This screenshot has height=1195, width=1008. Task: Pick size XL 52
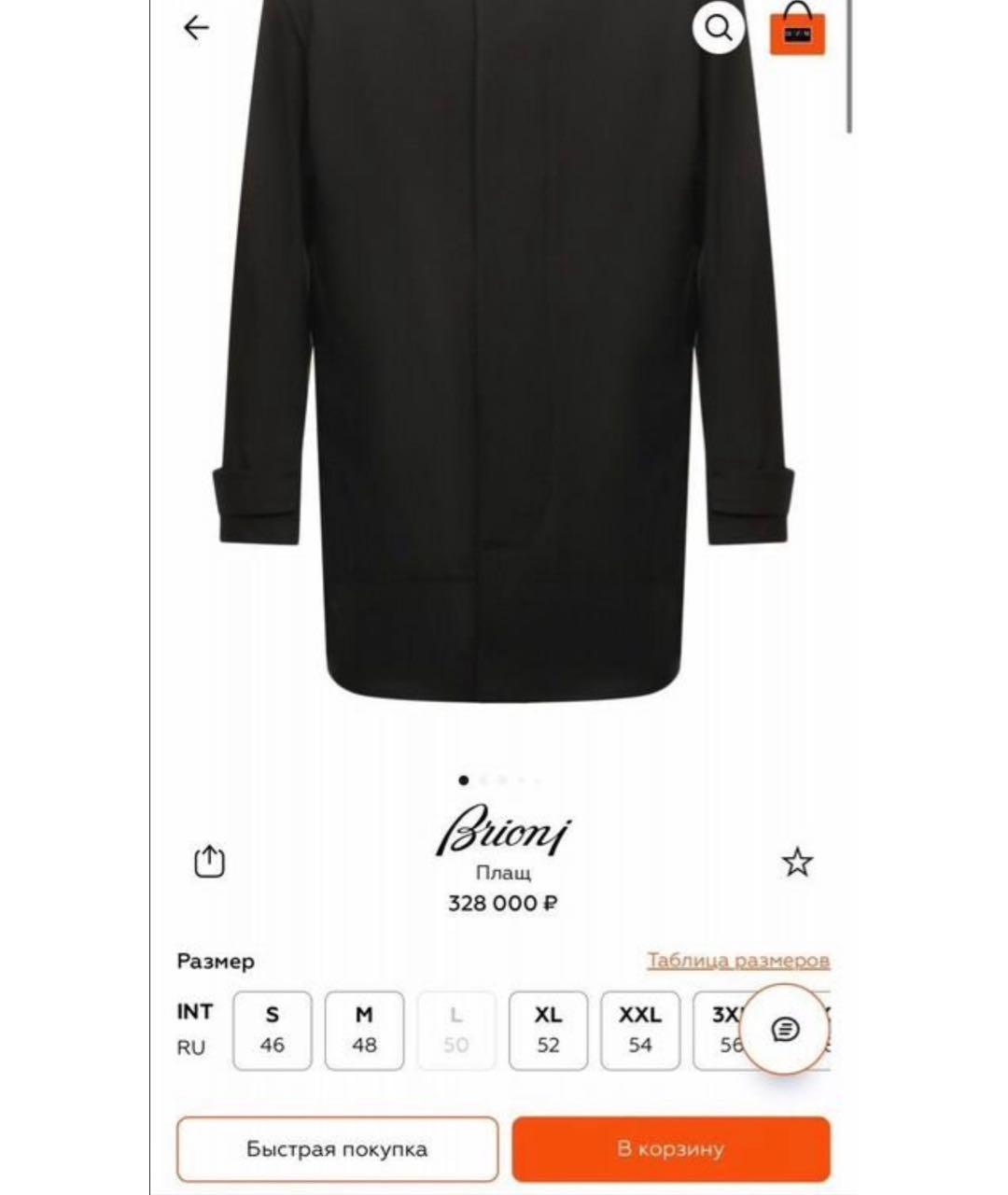[548, 1030]
